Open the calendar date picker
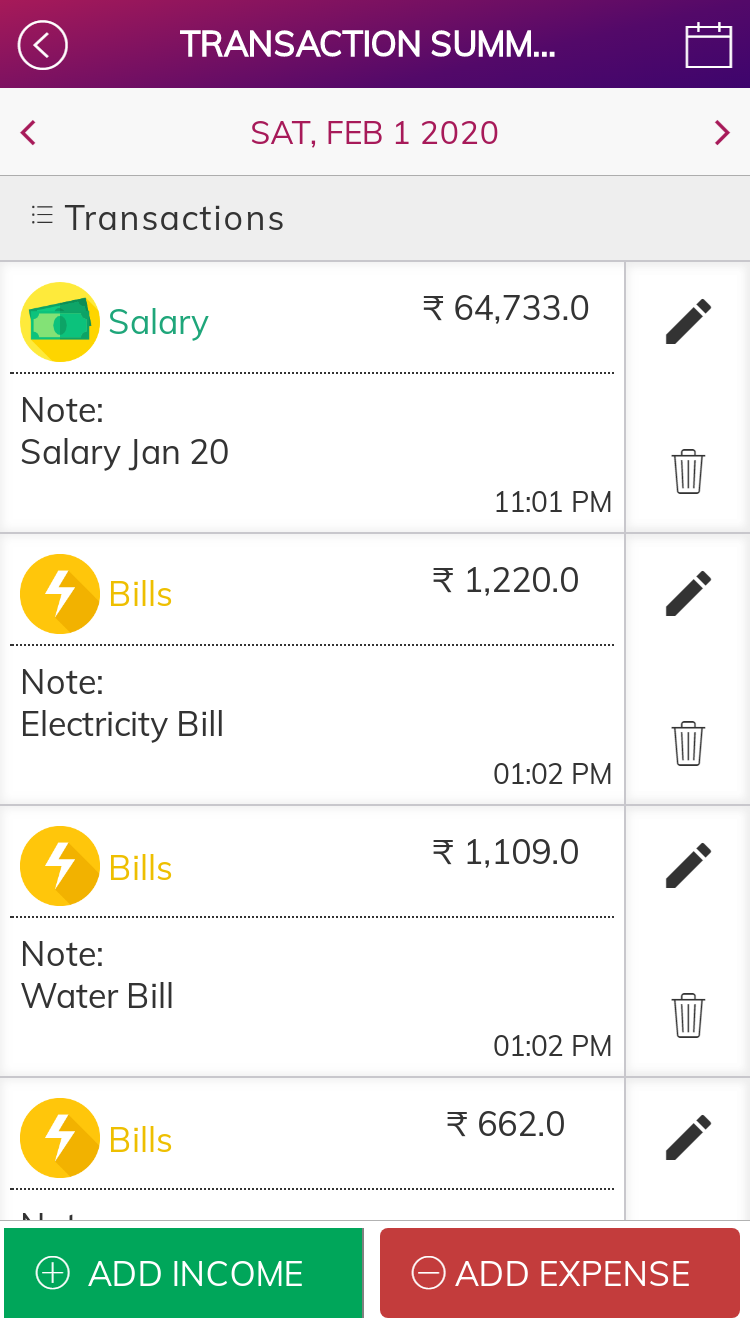This screenshot has height=1334, width=750. coord(708,45)
